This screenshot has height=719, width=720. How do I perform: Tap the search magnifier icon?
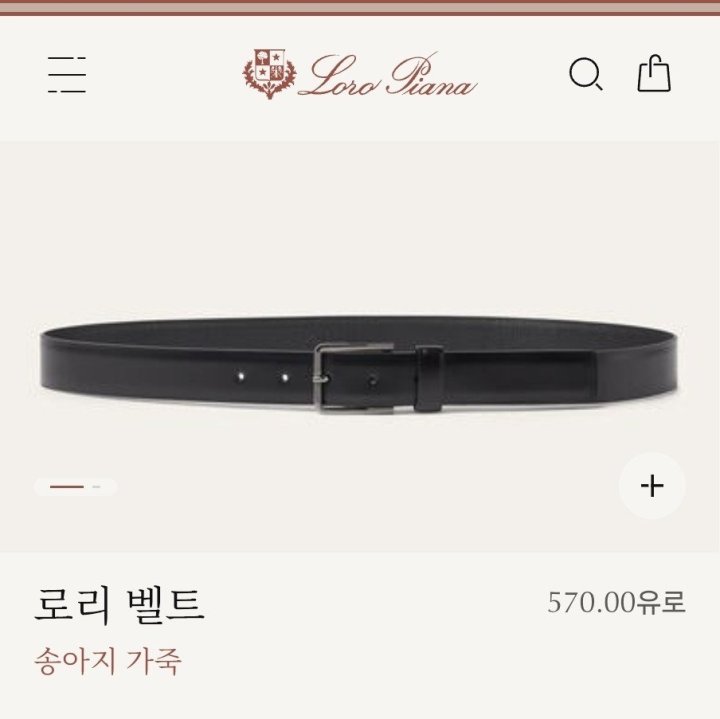coord(585,75)
